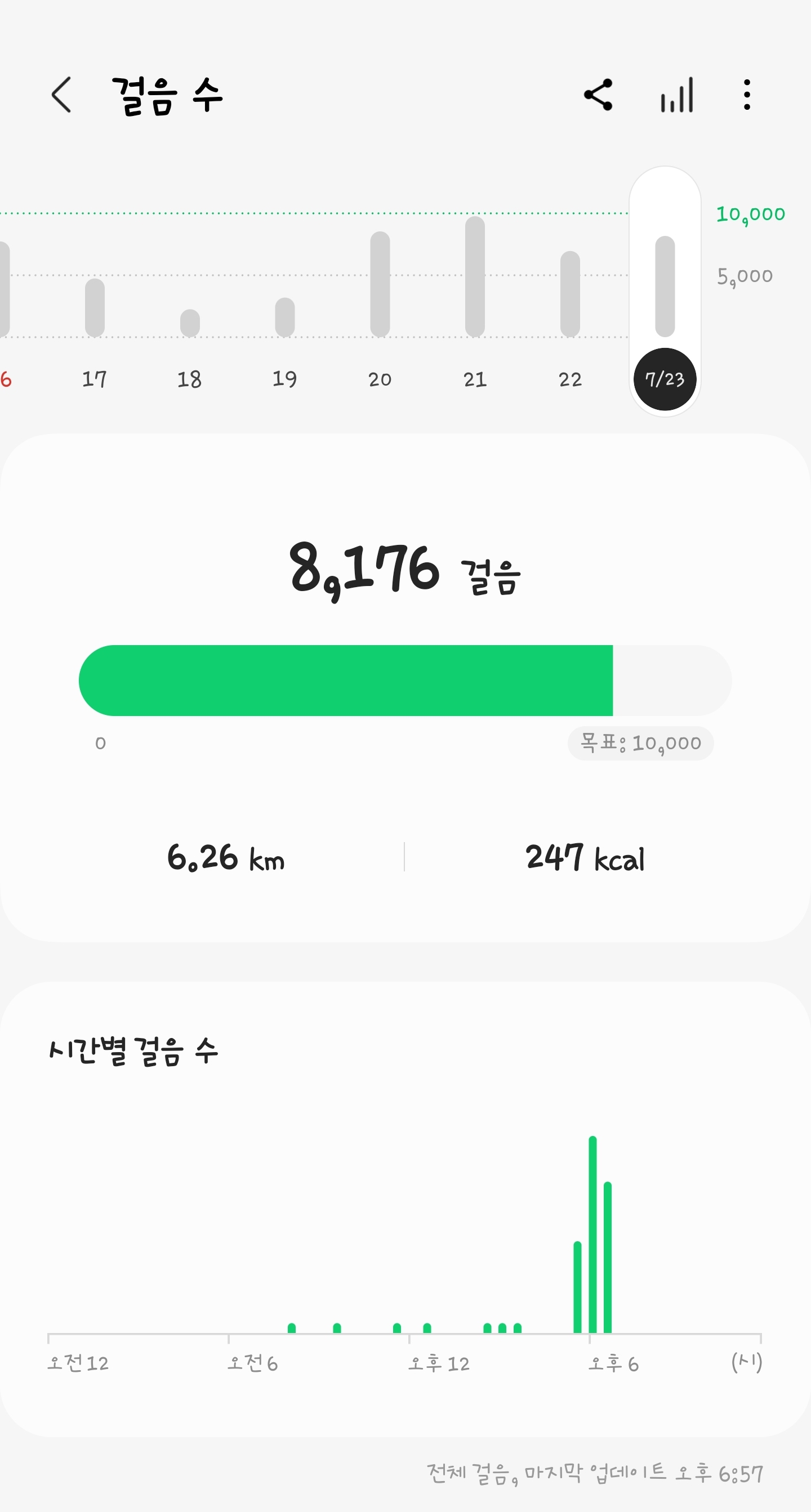
Task: Share the step count
Action: pyautogui.click(x=599, y=95)
